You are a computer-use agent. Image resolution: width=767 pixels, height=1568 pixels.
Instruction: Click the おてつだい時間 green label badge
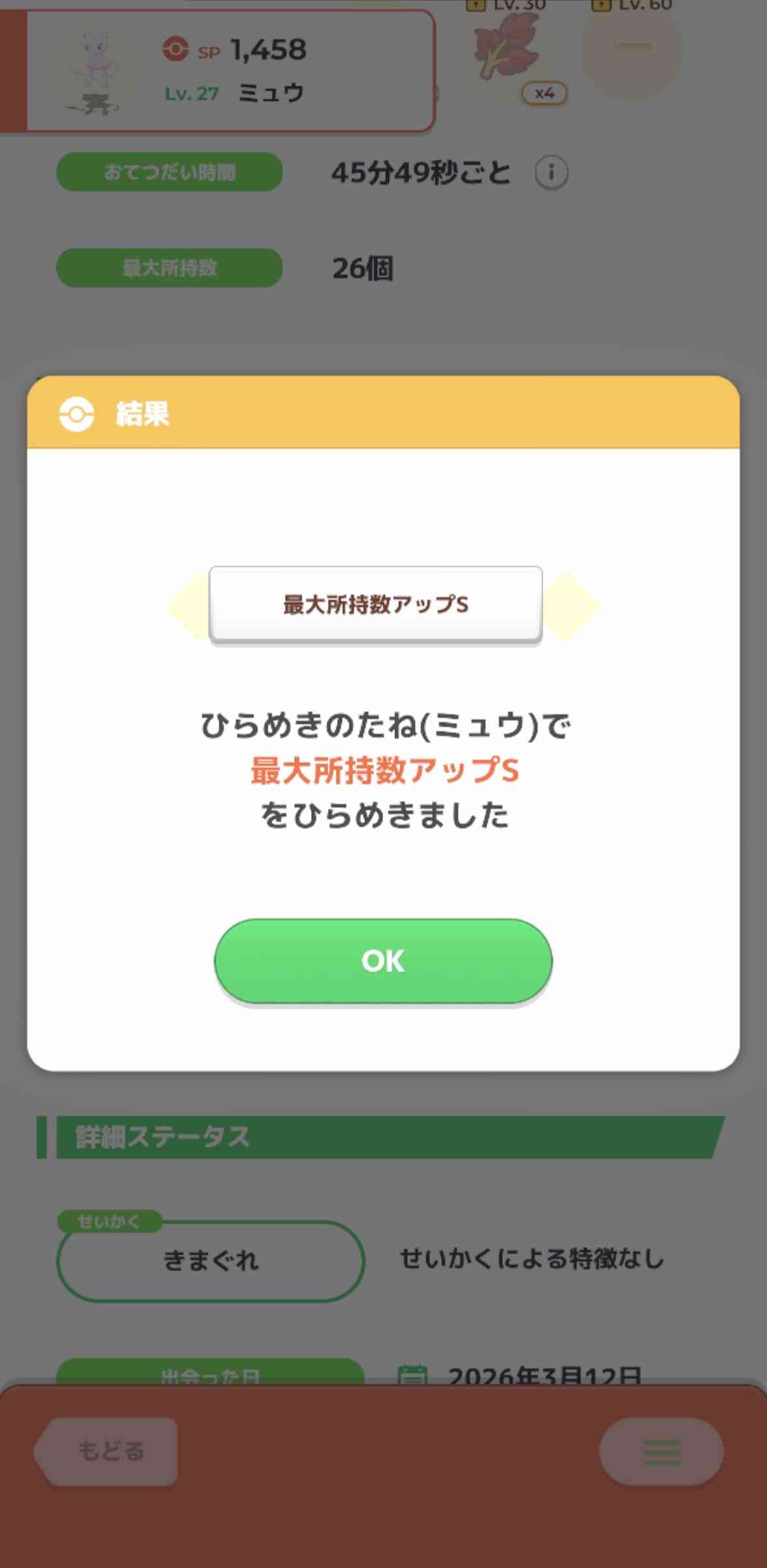pos(168,171)
